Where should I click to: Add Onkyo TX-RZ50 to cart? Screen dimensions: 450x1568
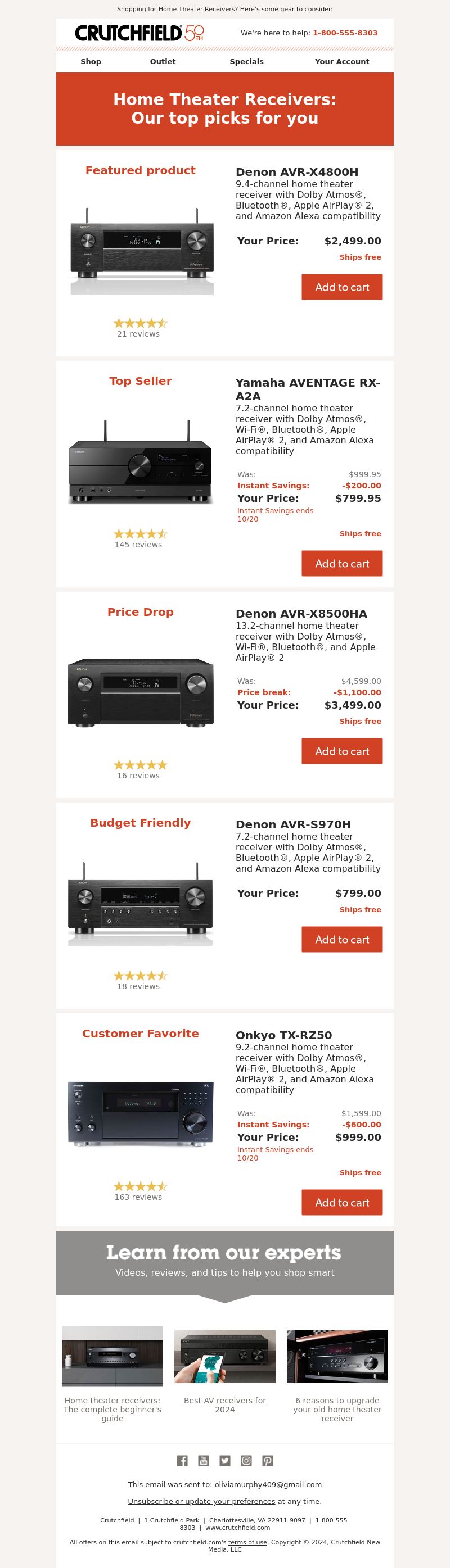coord(341,1202)
